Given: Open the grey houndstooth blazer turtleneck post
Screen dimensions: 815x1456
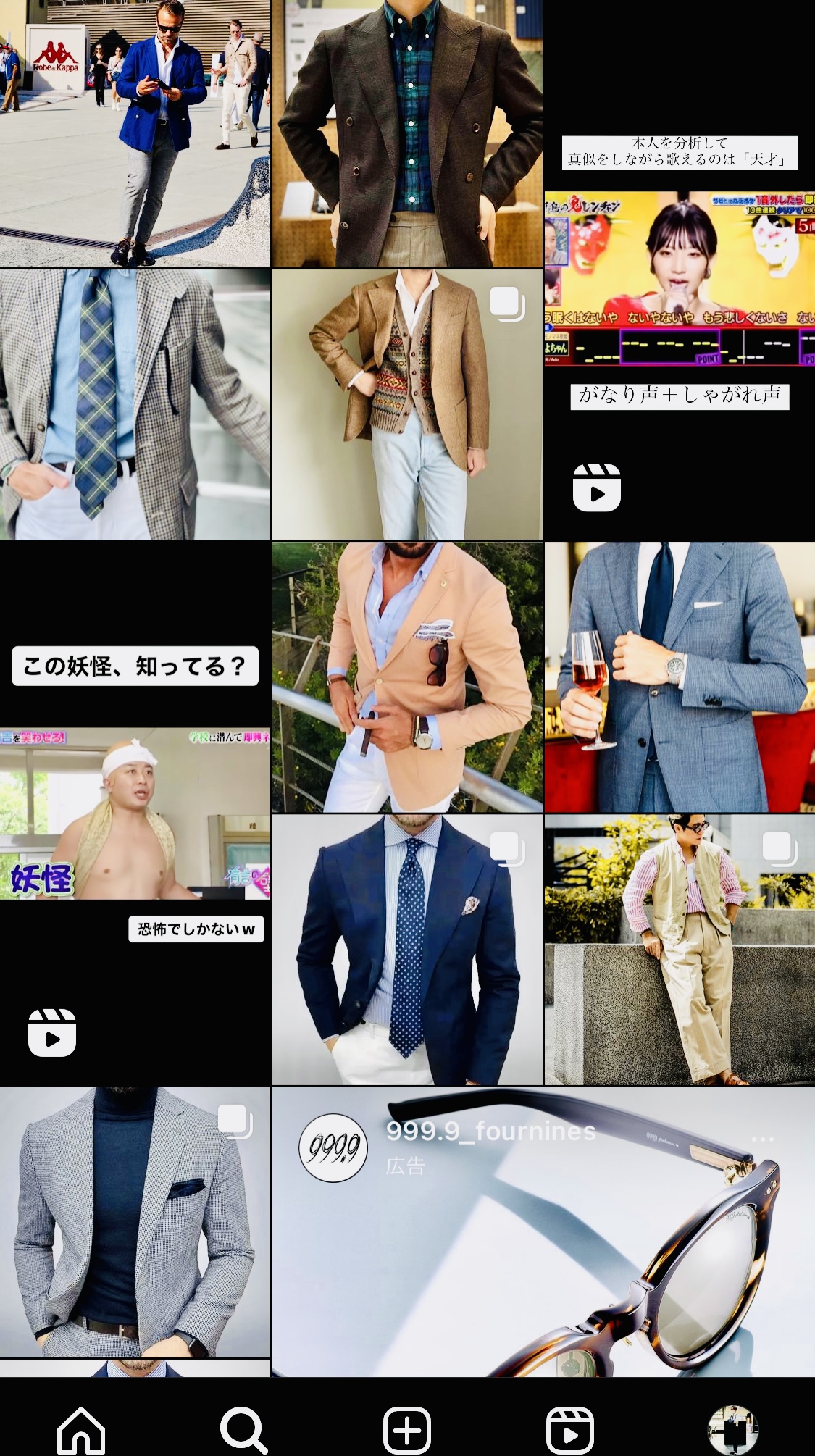Looking at the screenshot, I should pyautogui.click(x=135, y=1221).
